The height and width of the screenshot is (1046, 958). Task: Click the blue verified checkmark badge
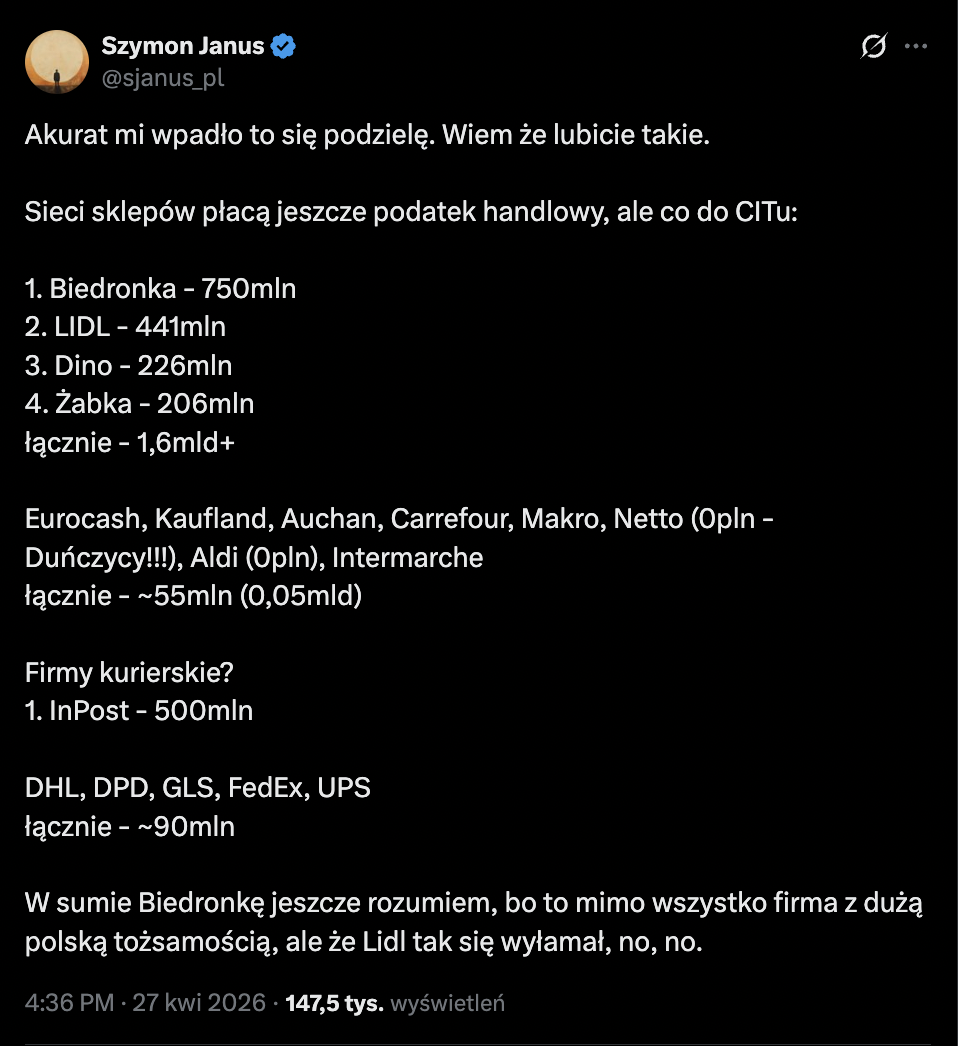283,44
